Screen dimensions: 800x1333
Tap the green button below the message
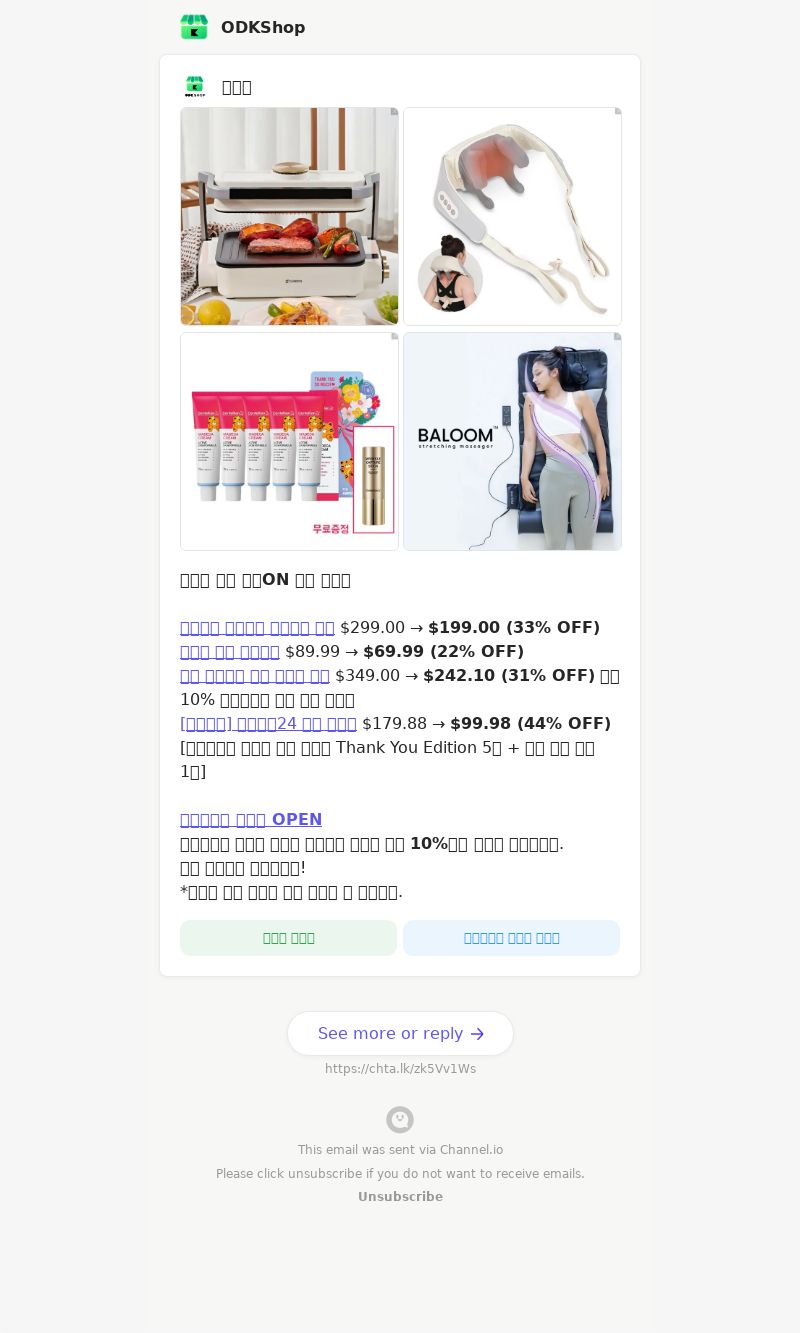click(x=288, y=938)
